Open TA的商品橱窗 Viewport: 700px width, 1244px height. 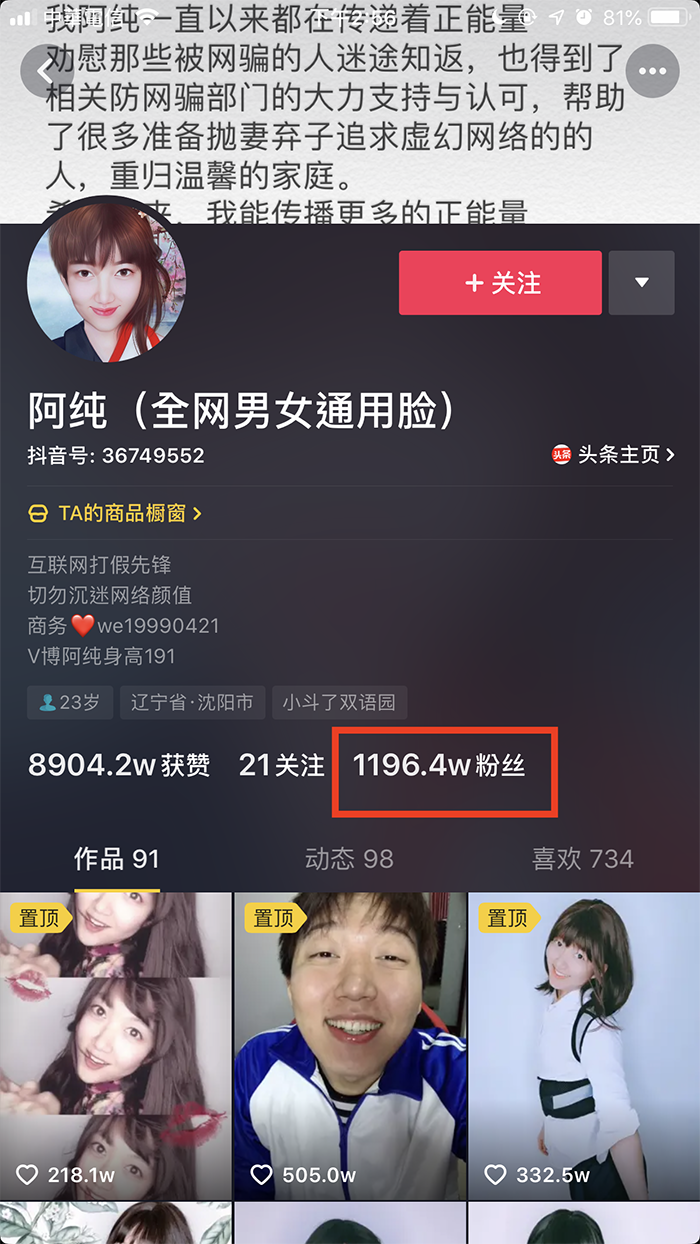pyautogui.click(x=115, y=513)
